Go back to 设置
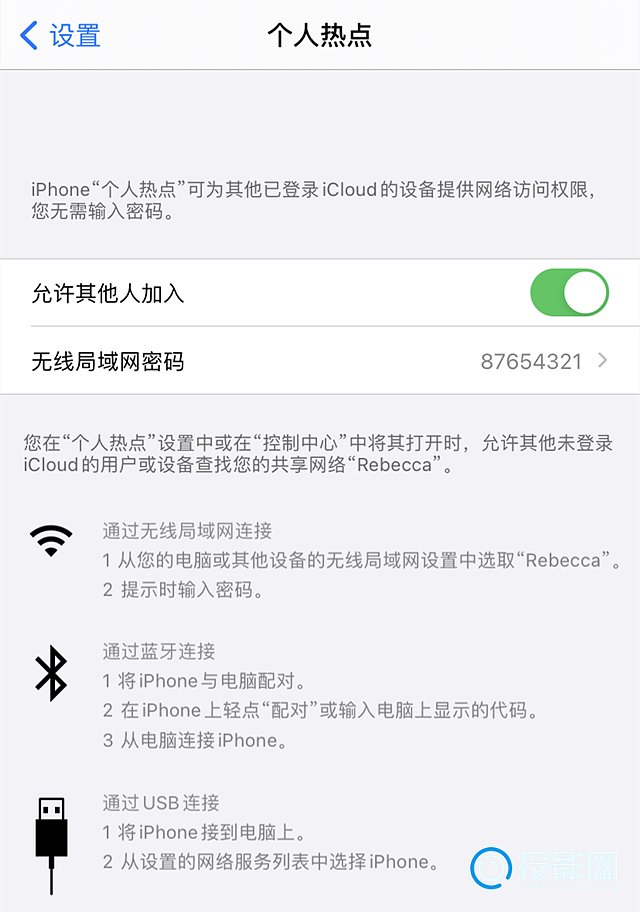Screen dimensions: 640x912 point(61,36)
